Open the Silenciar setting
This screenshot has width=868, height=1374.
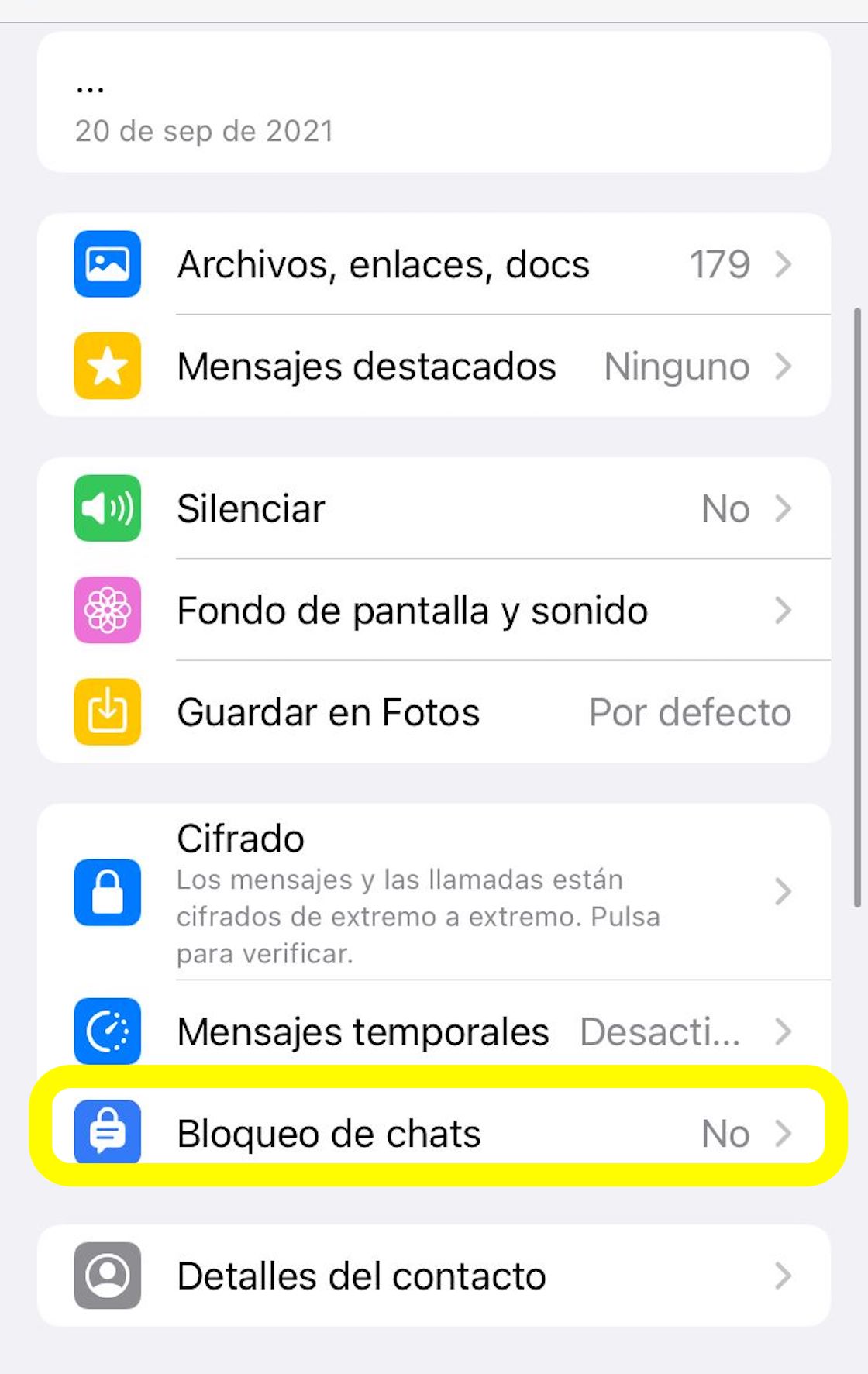click(434, 508)
